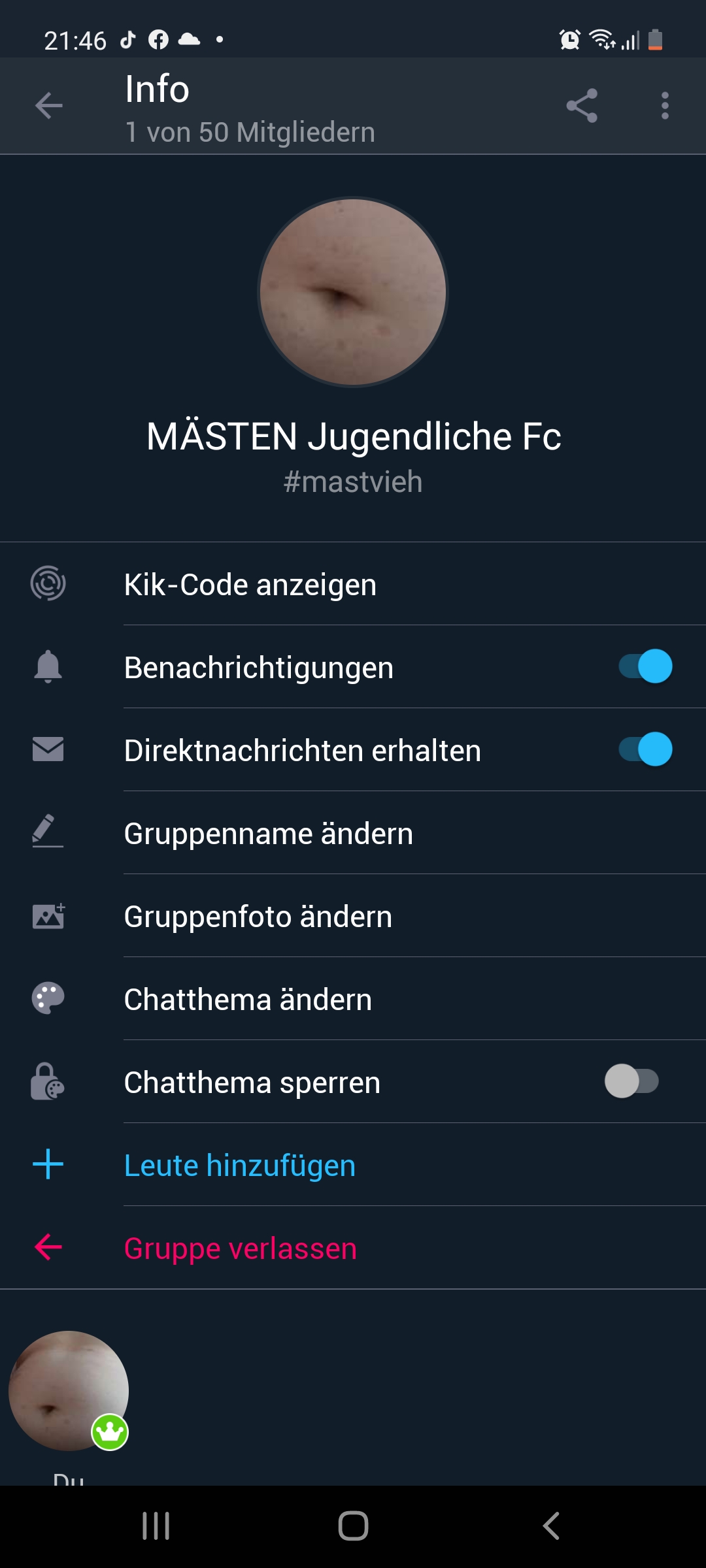Screen dimensions: 706x1568
Task: Choose Gruppe verlassen
Action: click(241, 1248)
